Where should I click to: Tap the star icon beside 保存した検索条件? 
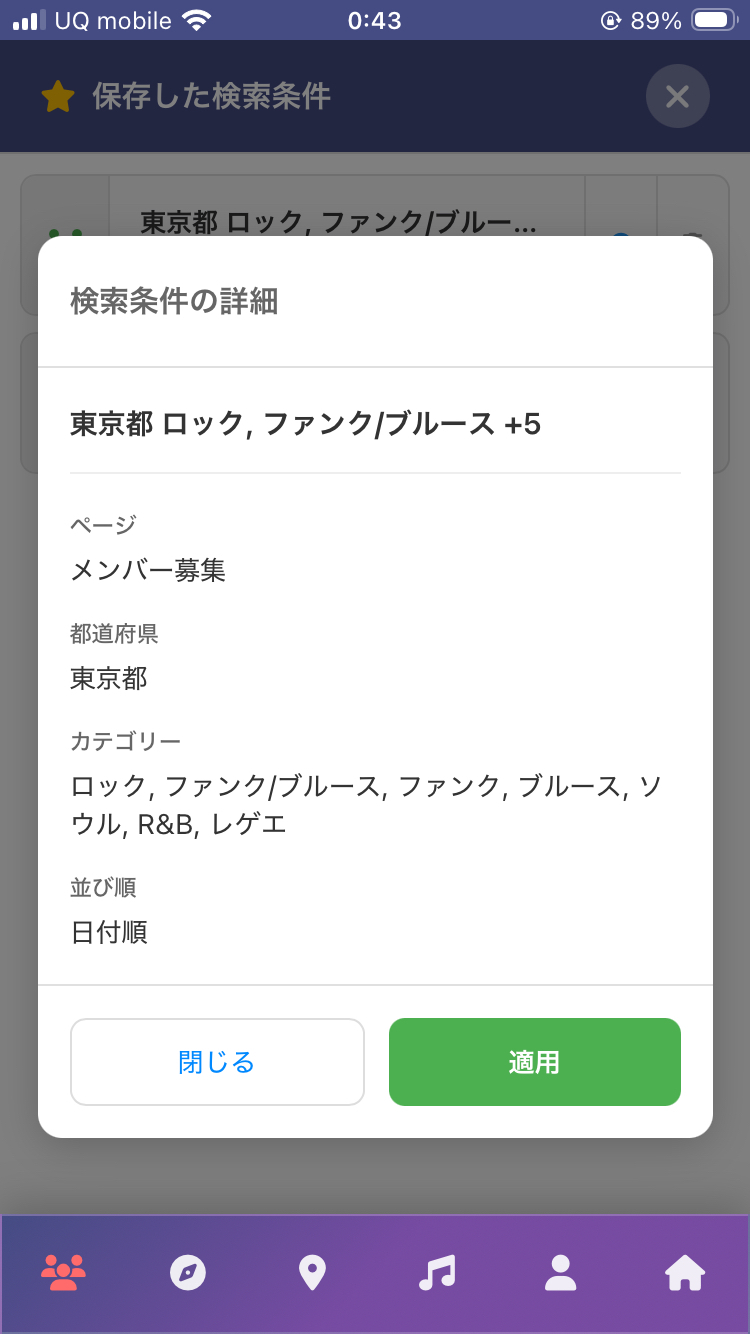click(x=60, y=95)
